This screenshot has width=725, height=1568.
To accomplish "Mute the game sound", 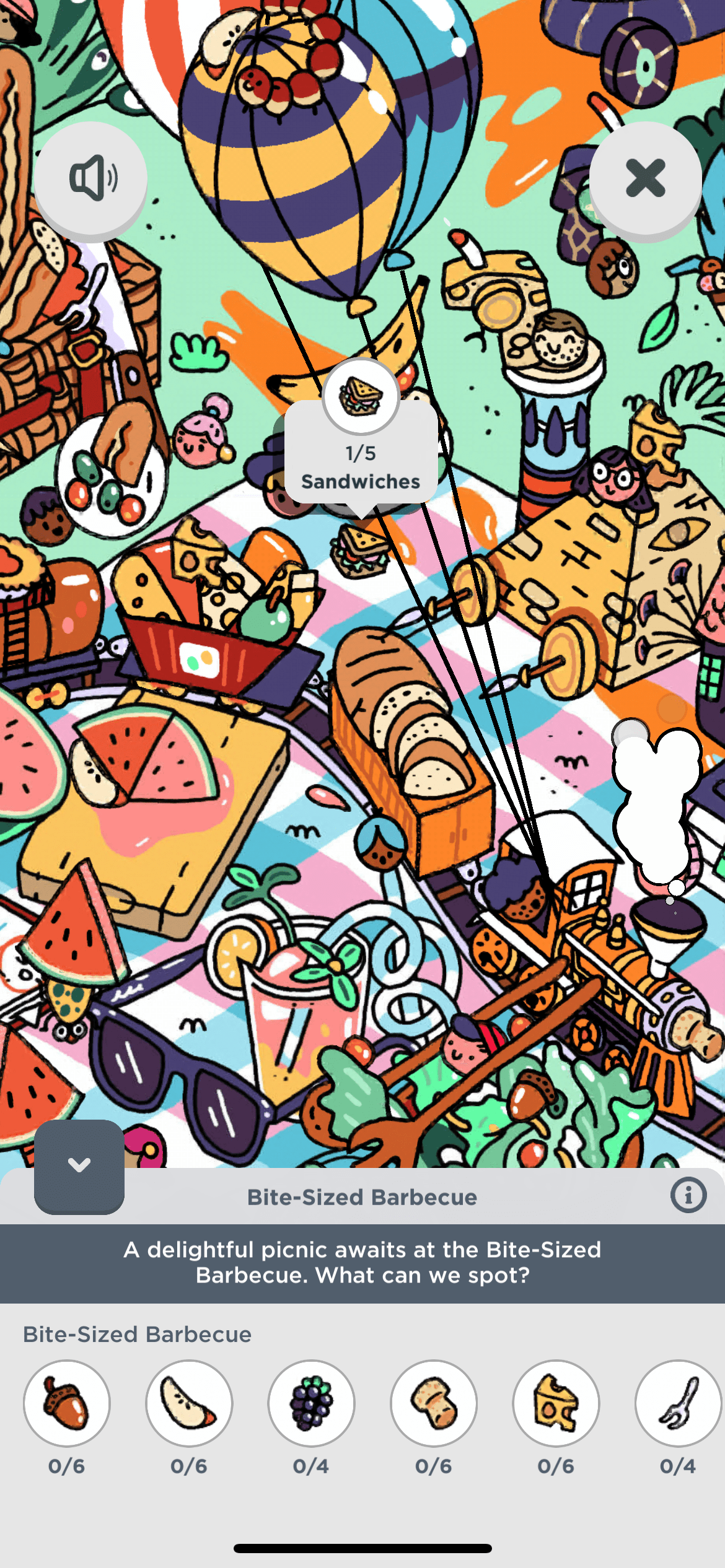I will (x=91, y=178).
